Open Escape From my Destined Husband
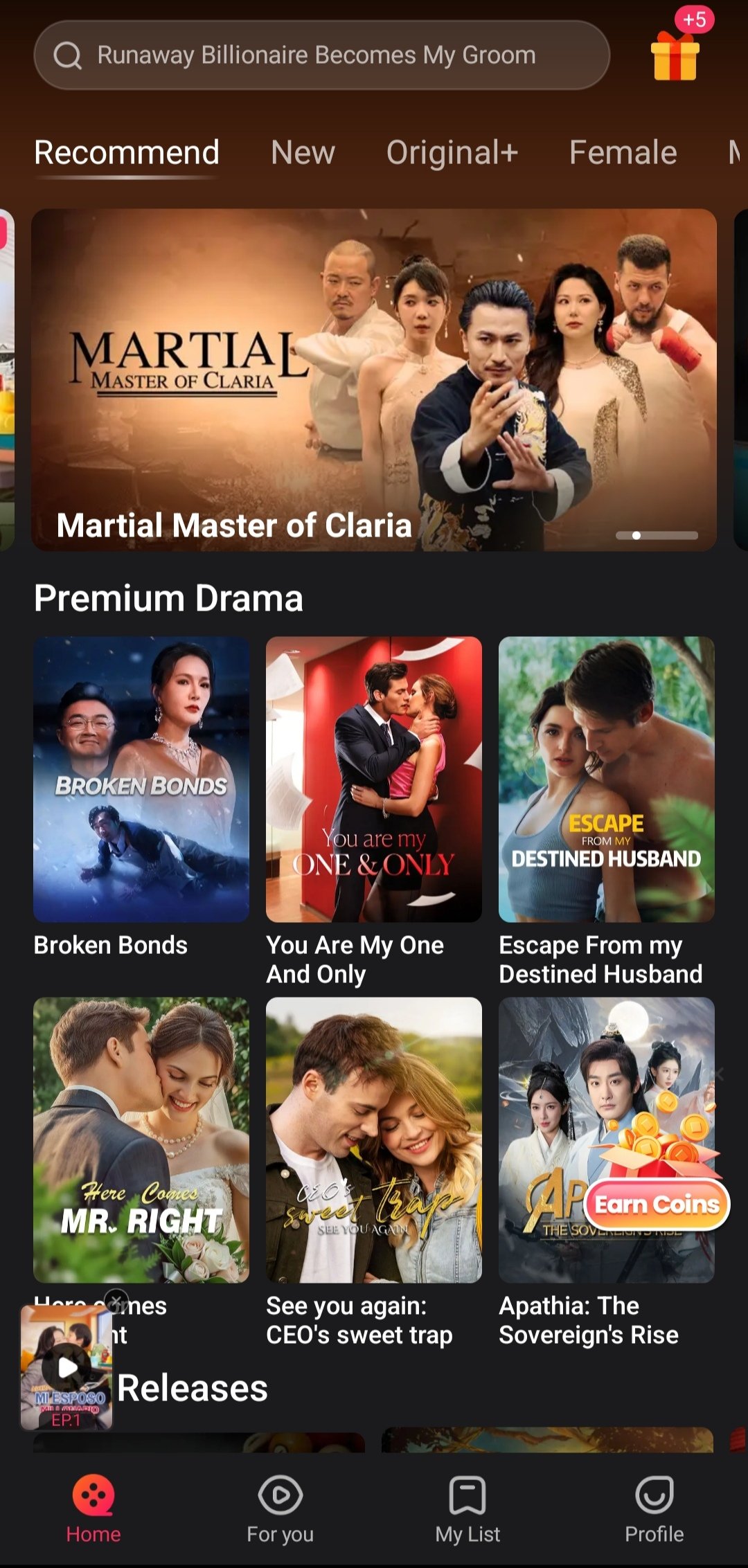This screenshot has height=1568, width=748. coord(606,779)
